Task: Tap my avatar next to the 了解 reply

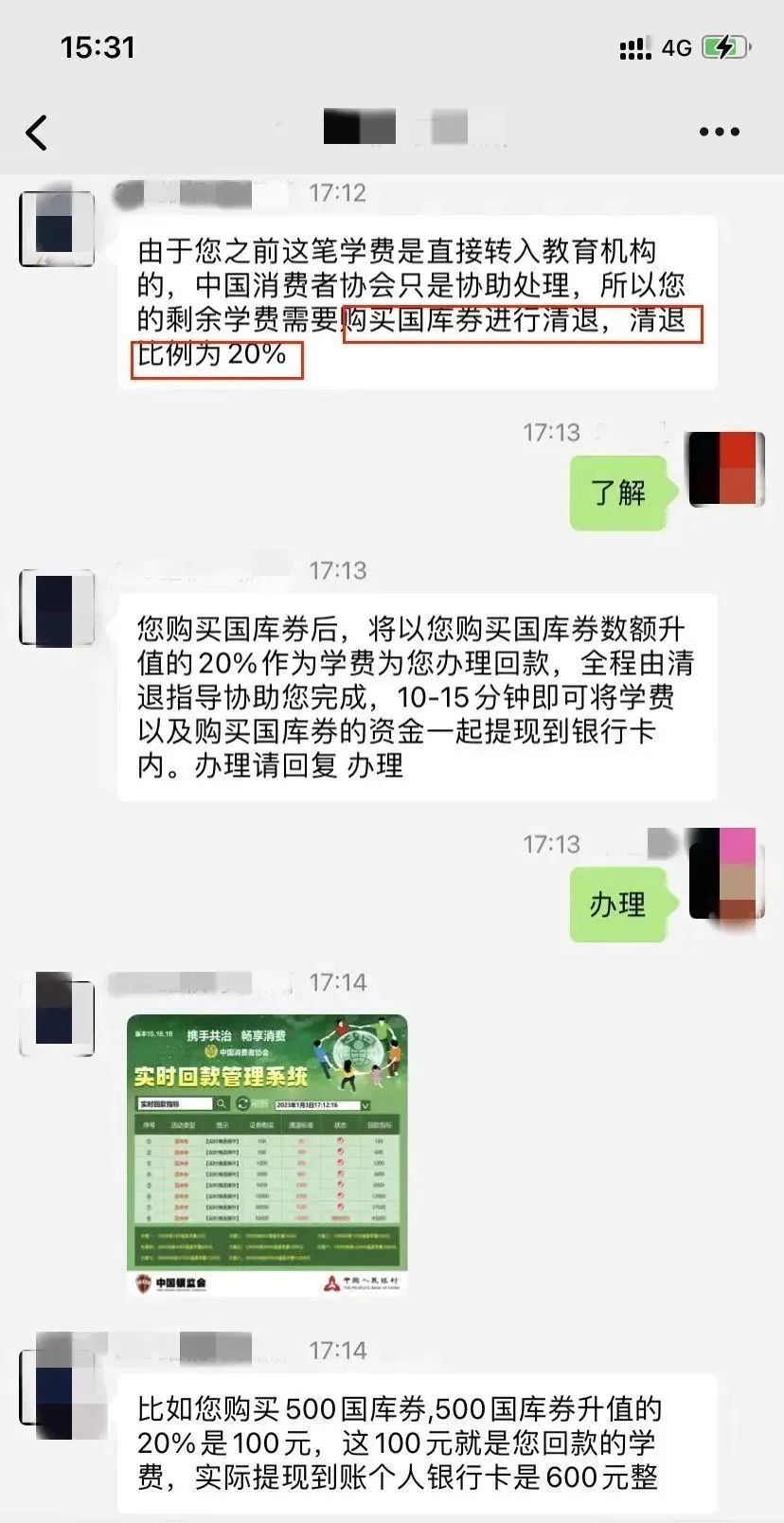Action: tap(725, 469)
